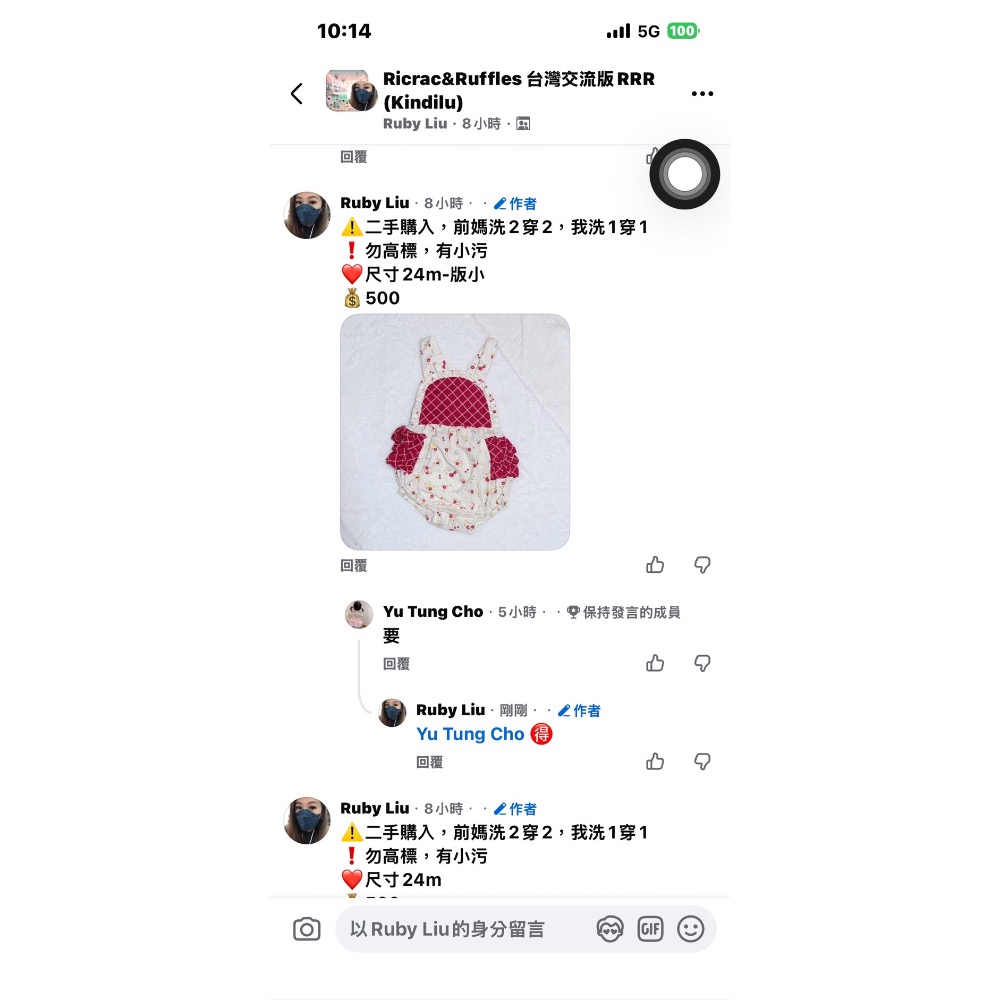
Task: Open the avatar sticker picker
Action: pyautogui.click(x=609, y=930)
